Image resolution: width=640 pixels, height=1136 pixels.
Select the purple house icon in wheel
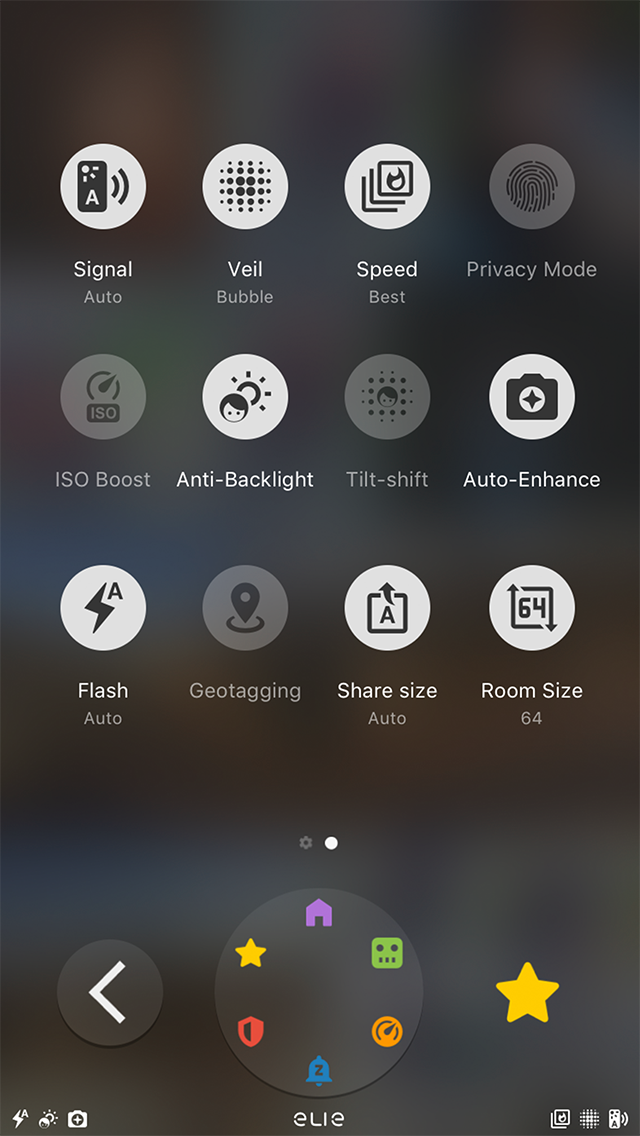[x=319, y=912]
